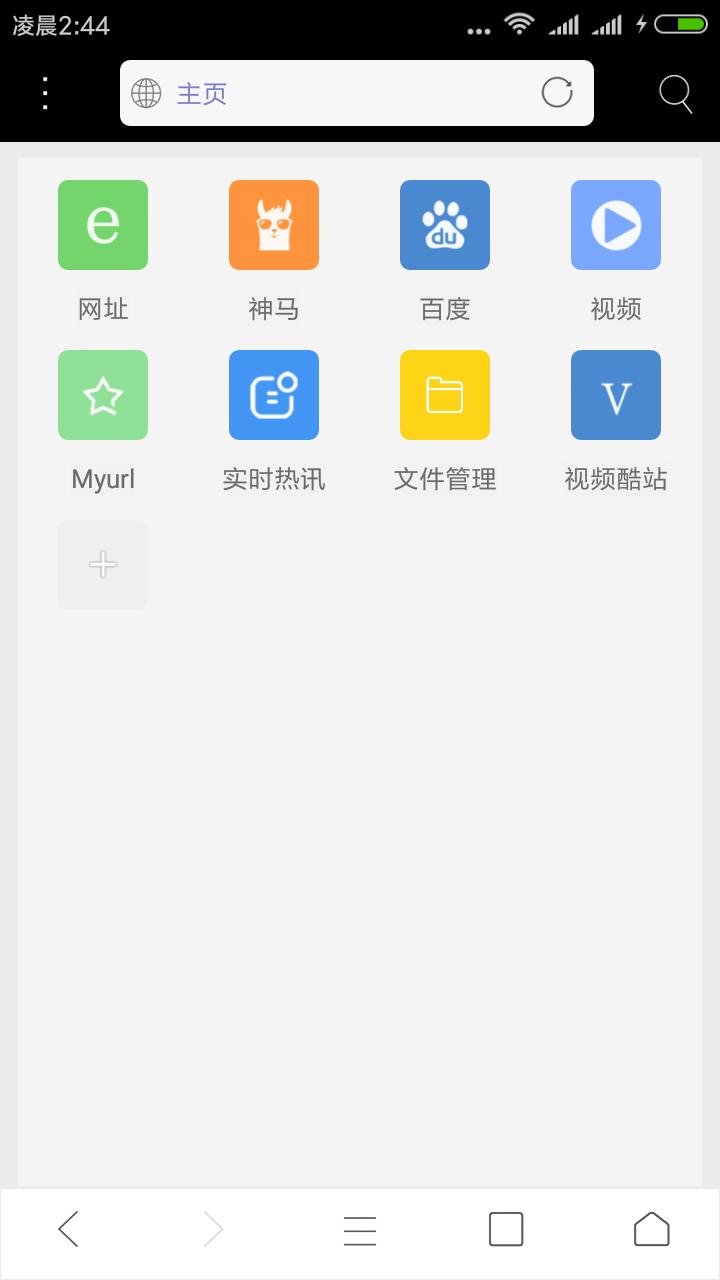This screenshot has width=720, height=1280.
Task: Open the 实时热讯 live news icon
Action: click(x=273, y=394)
